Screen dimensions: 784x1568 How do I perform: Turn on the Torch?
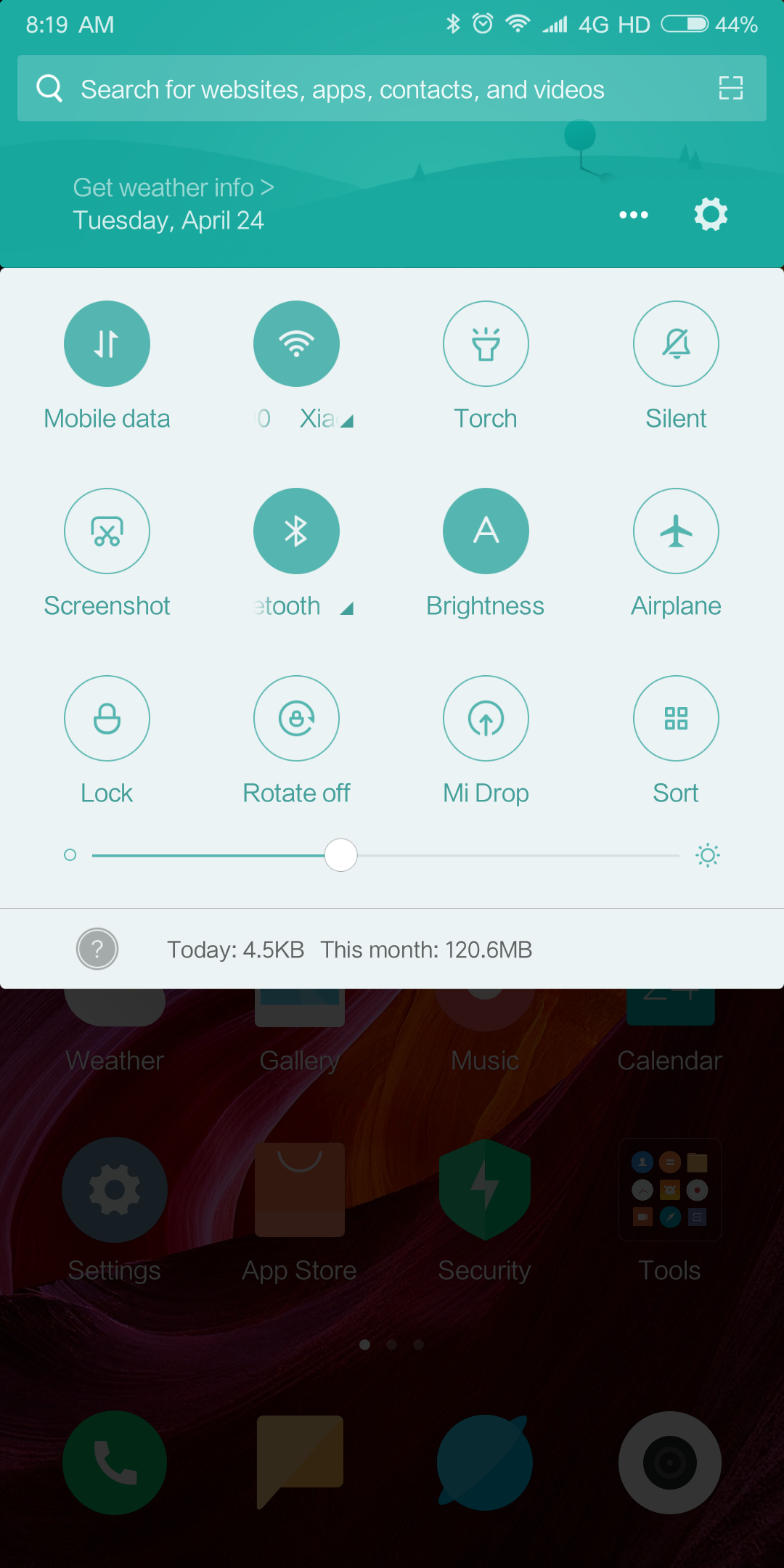coord(486,343)
